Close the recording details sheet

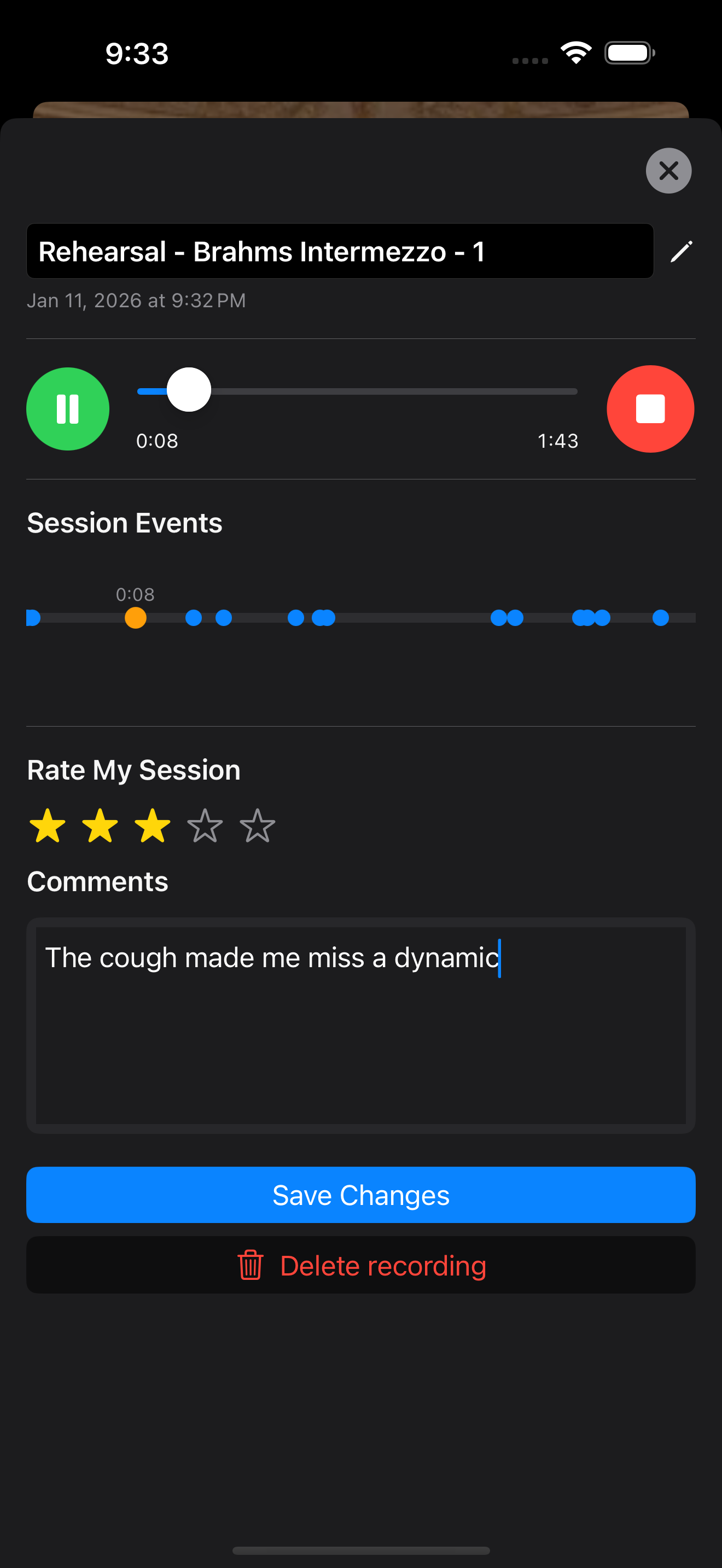click(x=668, y=171)
